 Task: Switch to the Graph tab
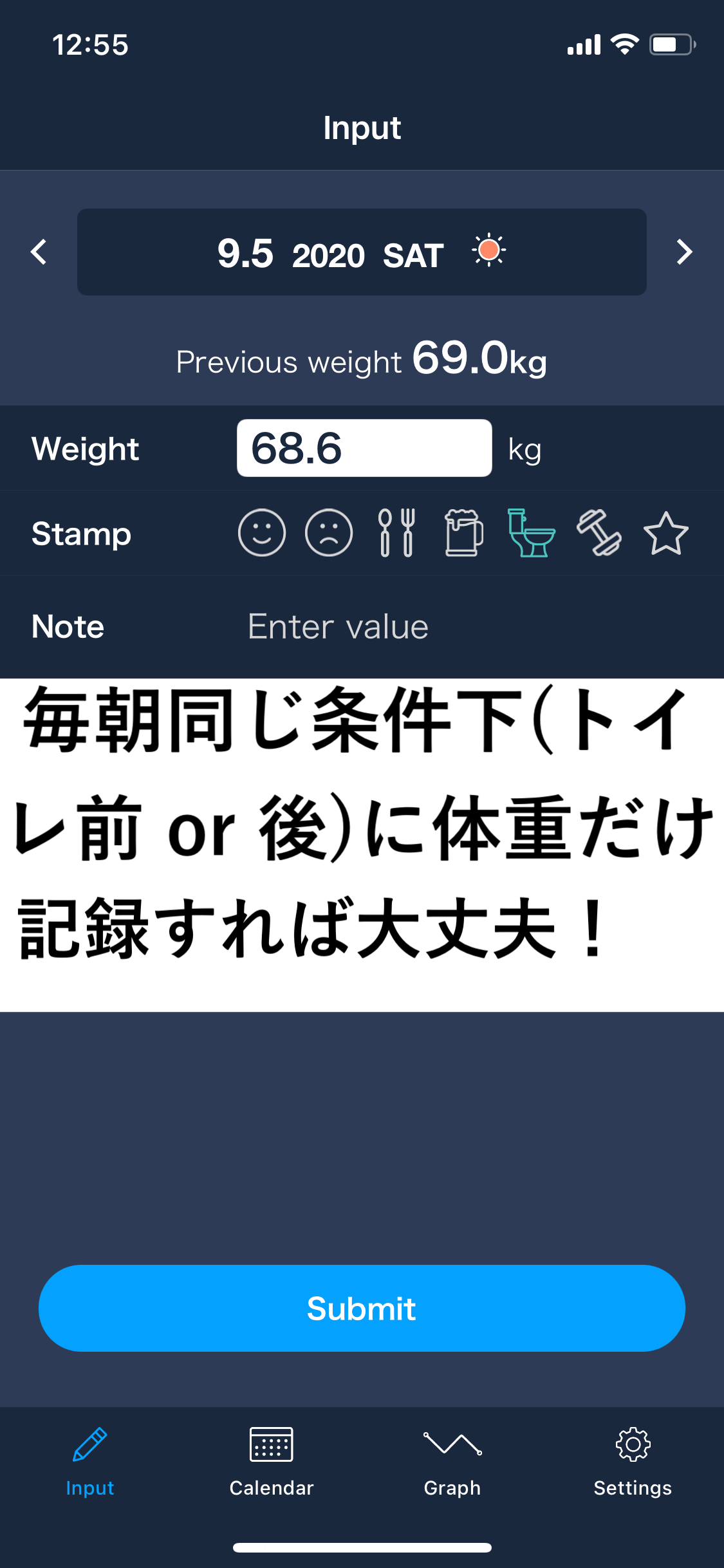point(452,1461)
